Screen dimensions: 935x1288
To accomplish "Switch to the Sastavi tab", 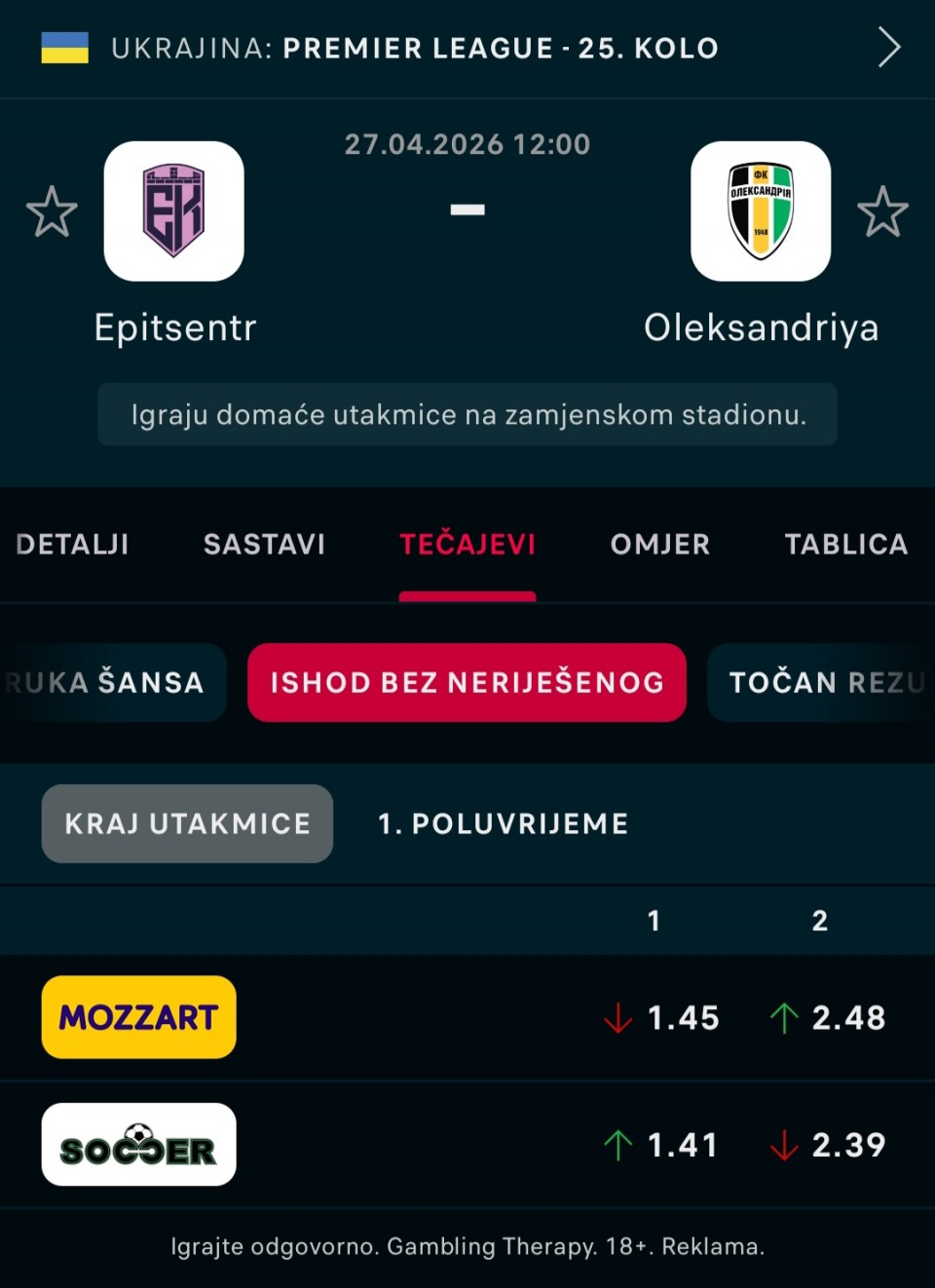I will click(x=264, y=544).
